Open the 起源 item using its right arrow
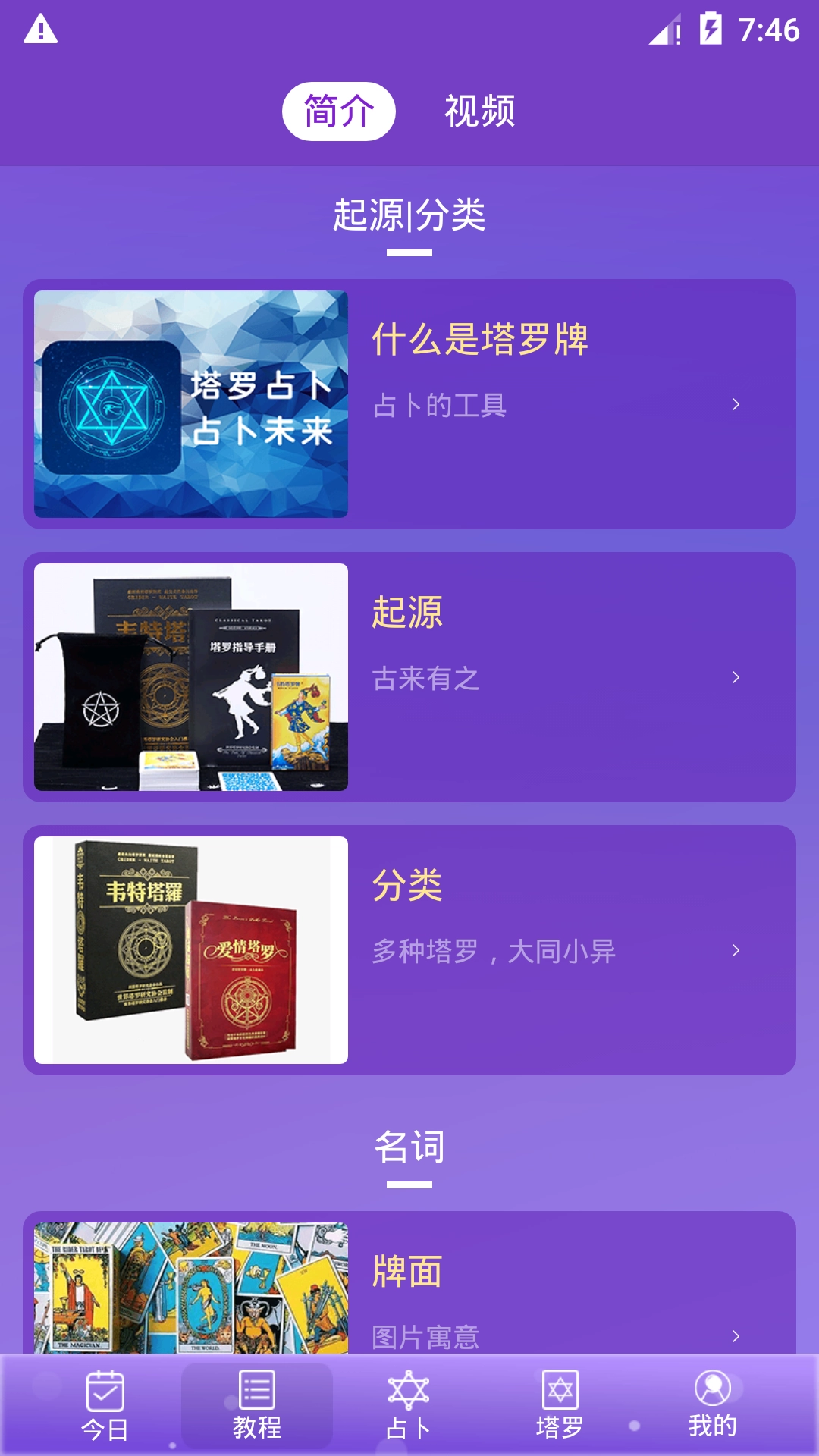 pyautogui.click(x=736, y=679)
